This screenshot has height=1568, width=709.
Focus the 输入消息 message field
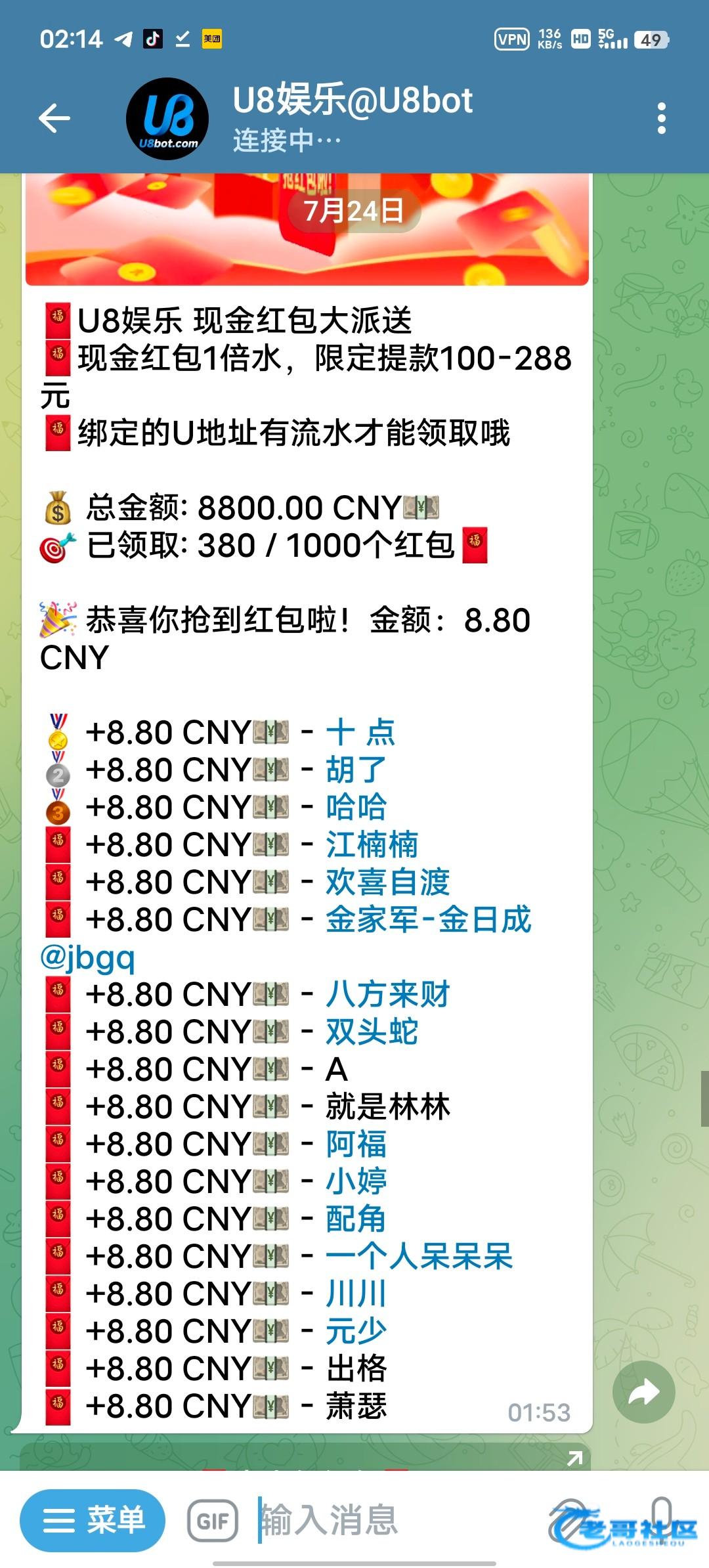coord(394,1521)
